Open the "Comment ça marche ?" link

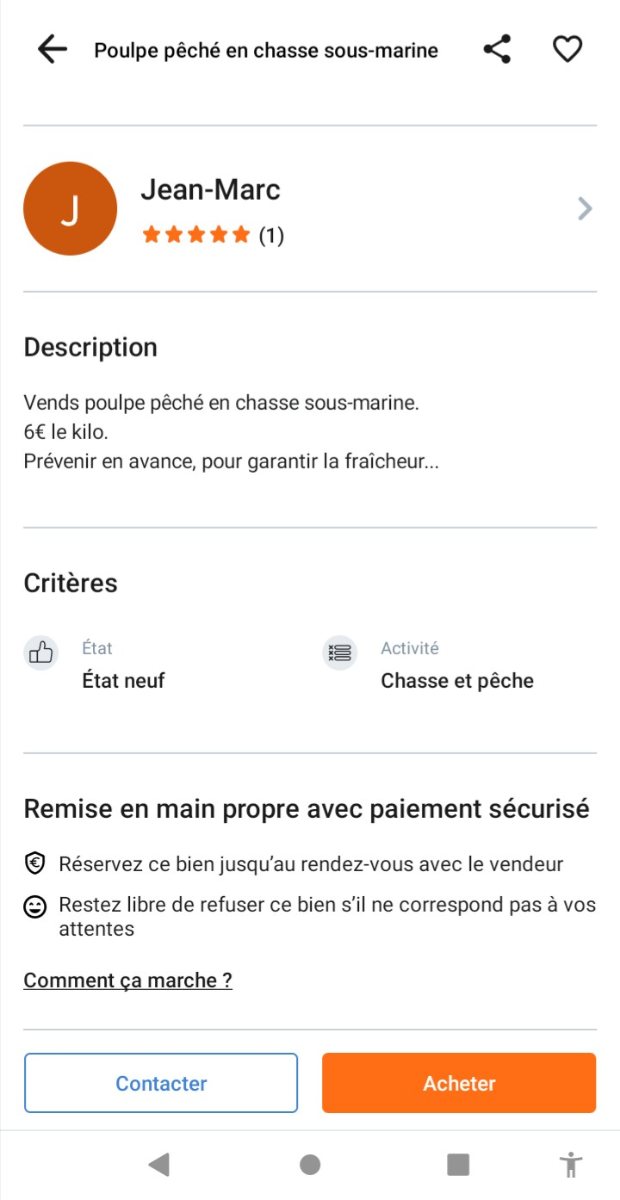(x=128, y=980)
